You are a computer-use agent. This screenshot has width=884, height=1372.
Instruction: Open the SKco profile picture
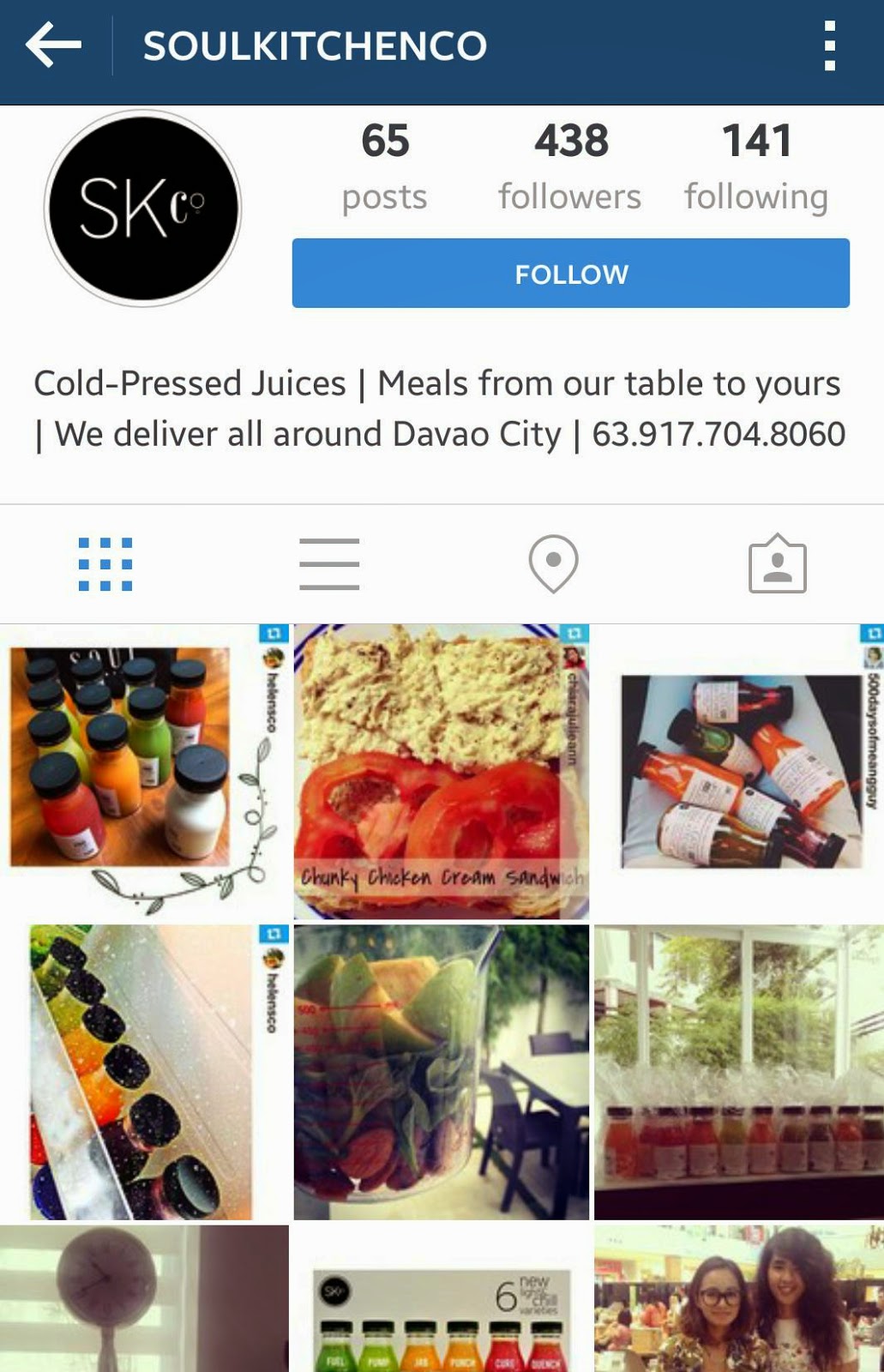[x=143, y=208]
